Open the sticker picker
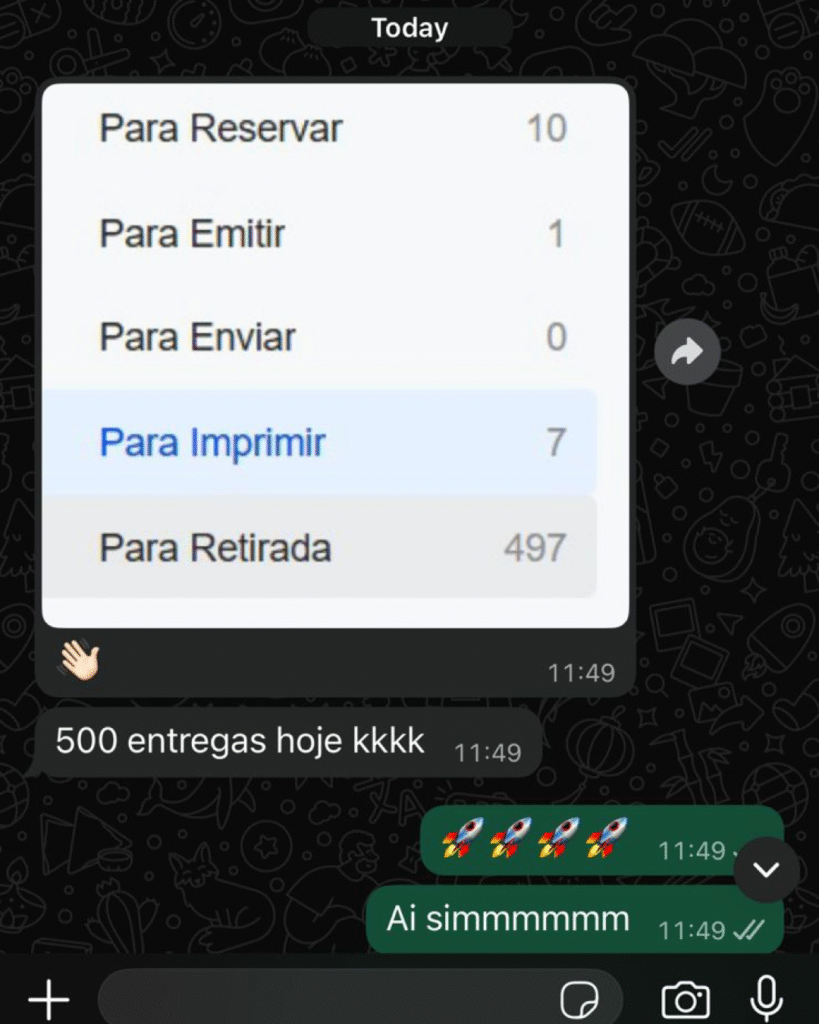This screenshot has width=819, height=1024. point(577,999)
